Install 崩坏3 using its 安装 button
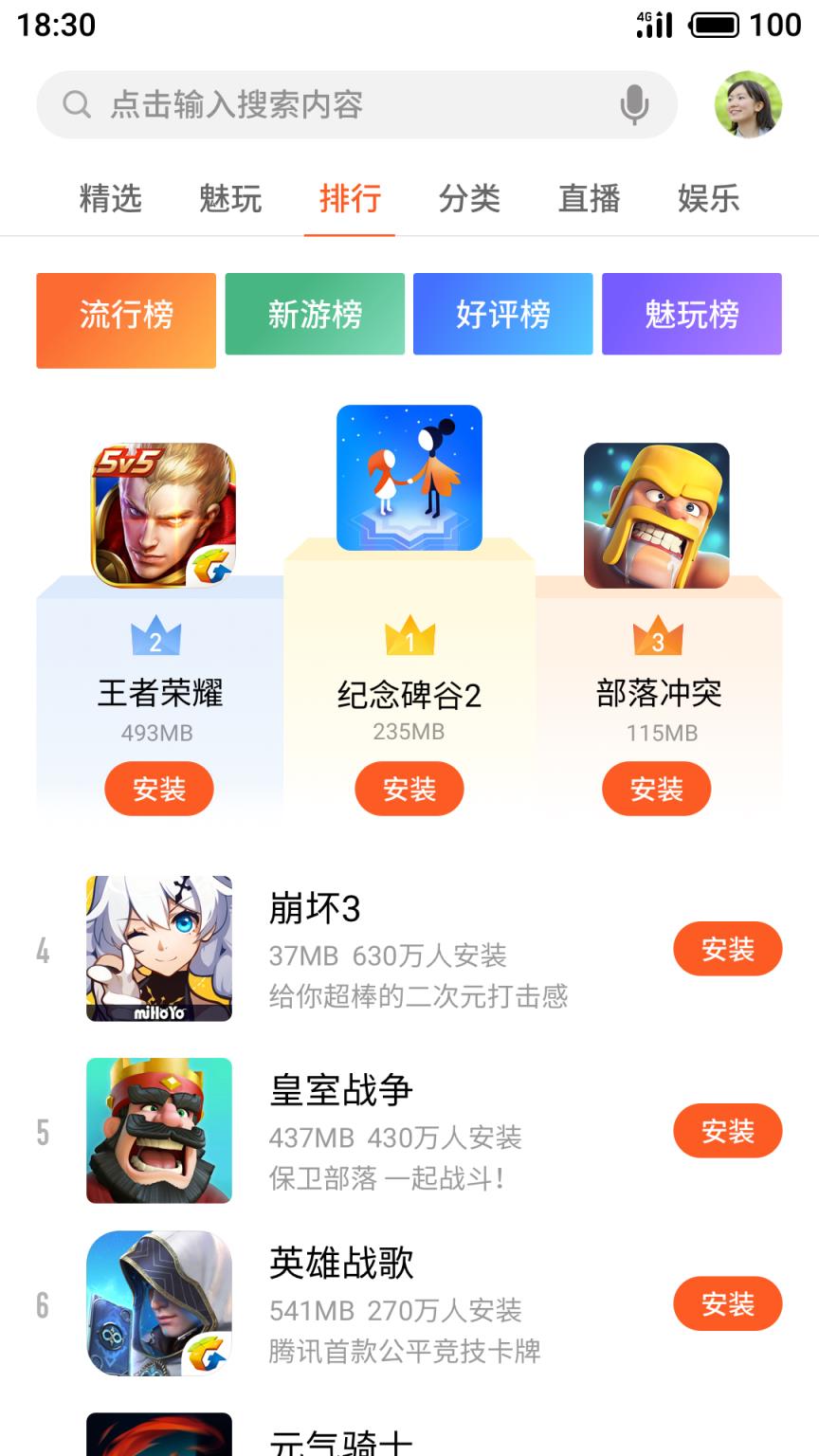The height and width of the screenshot is (1456, 819). 727,948
